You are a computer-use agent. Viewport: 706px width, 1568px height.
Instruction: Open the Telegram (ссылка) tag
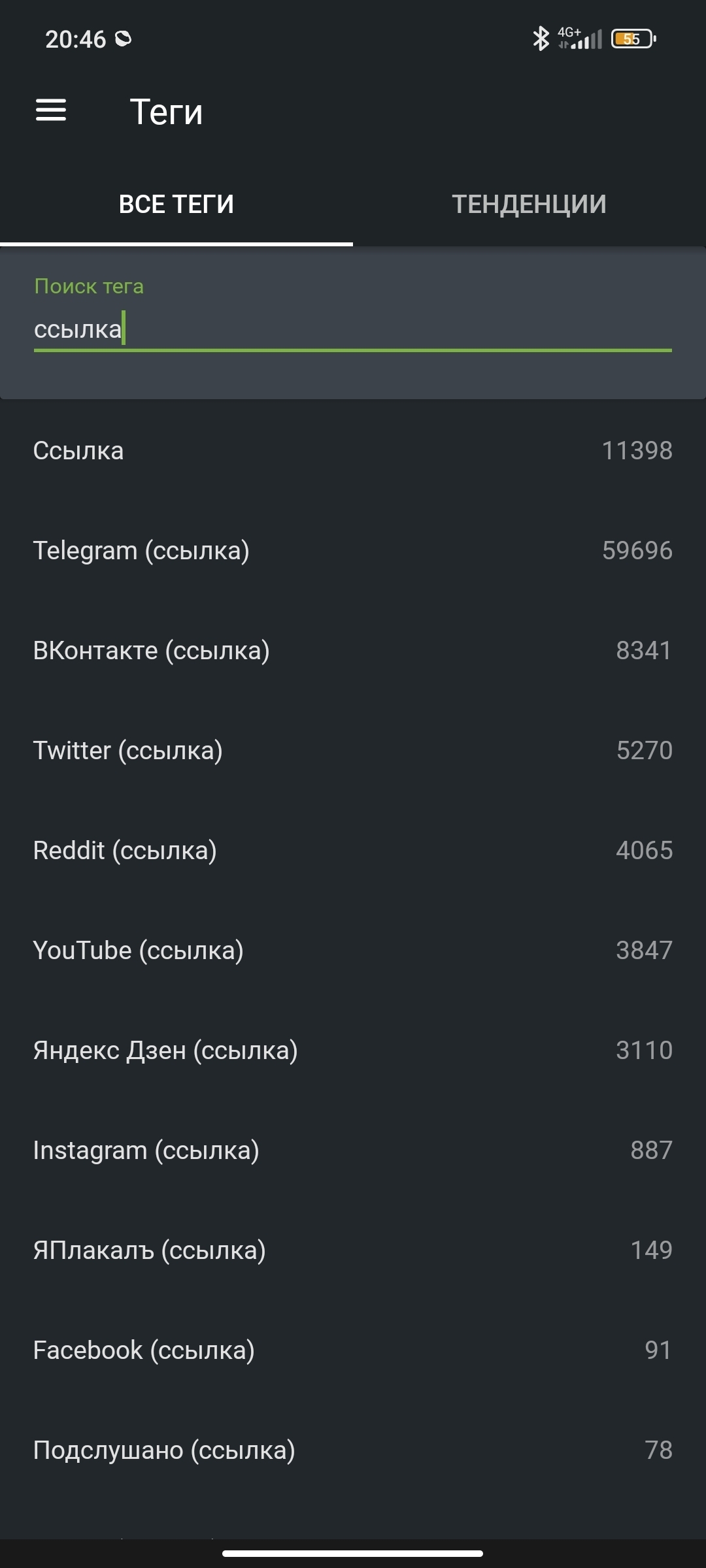click(x=353, y=551)
